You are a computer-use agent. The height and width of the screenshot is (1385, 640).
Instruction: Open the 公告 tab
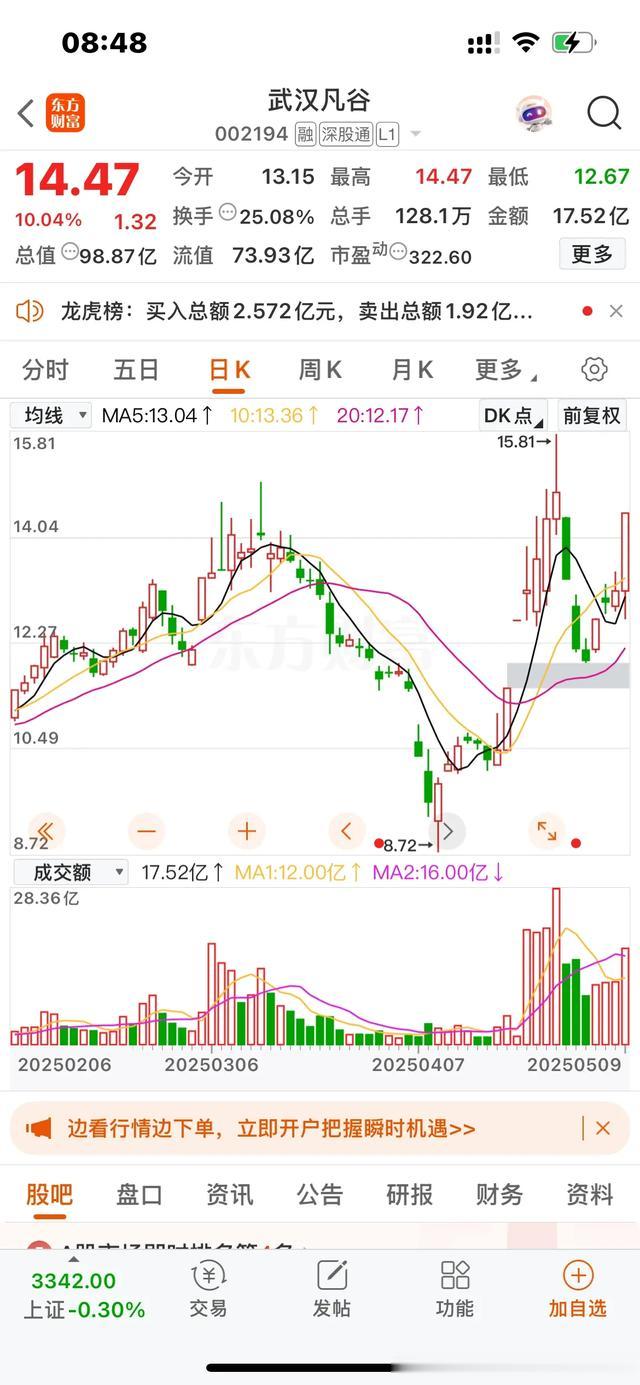[x=320, y=1194]
